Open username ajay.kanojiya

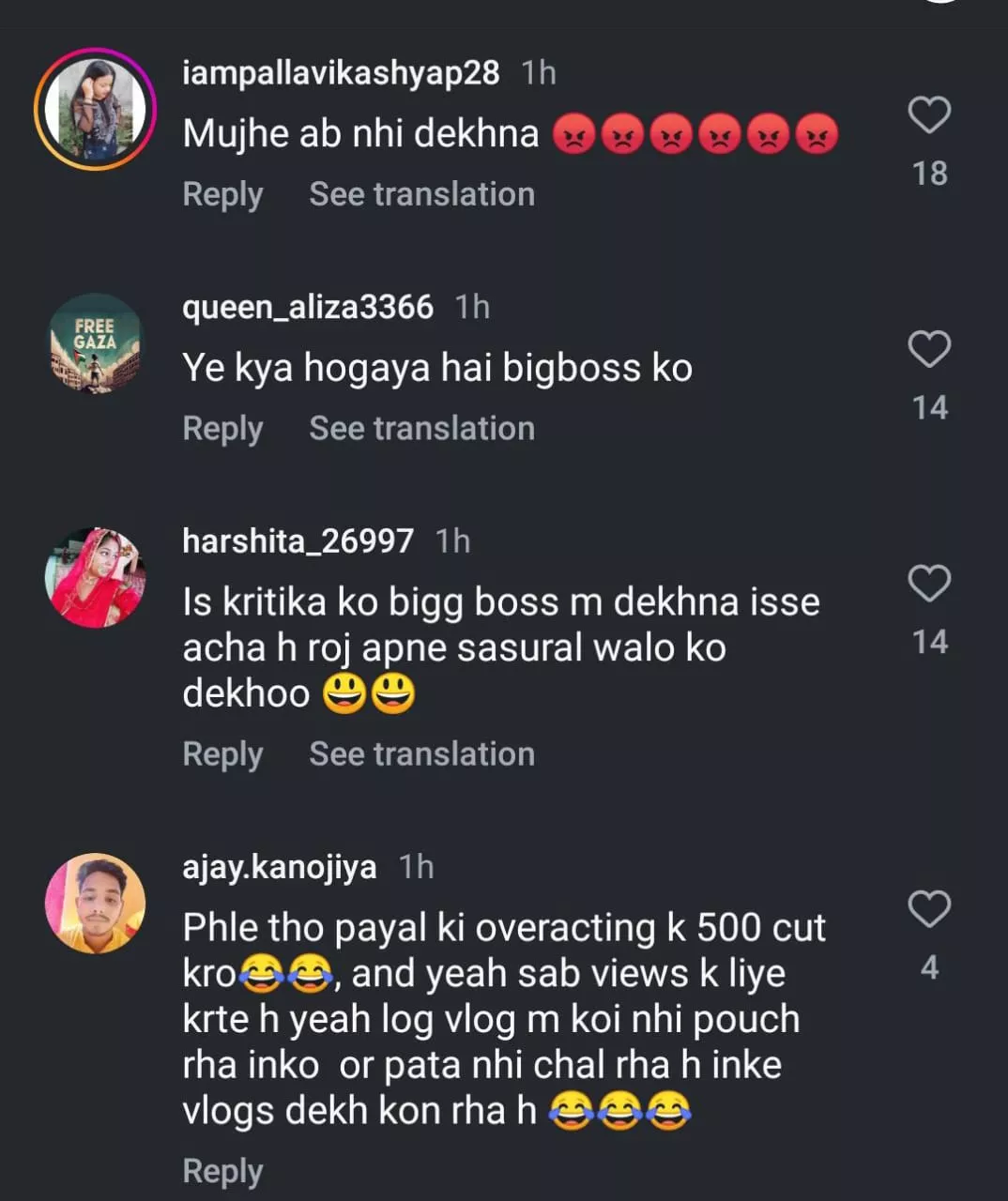[280, 867]
